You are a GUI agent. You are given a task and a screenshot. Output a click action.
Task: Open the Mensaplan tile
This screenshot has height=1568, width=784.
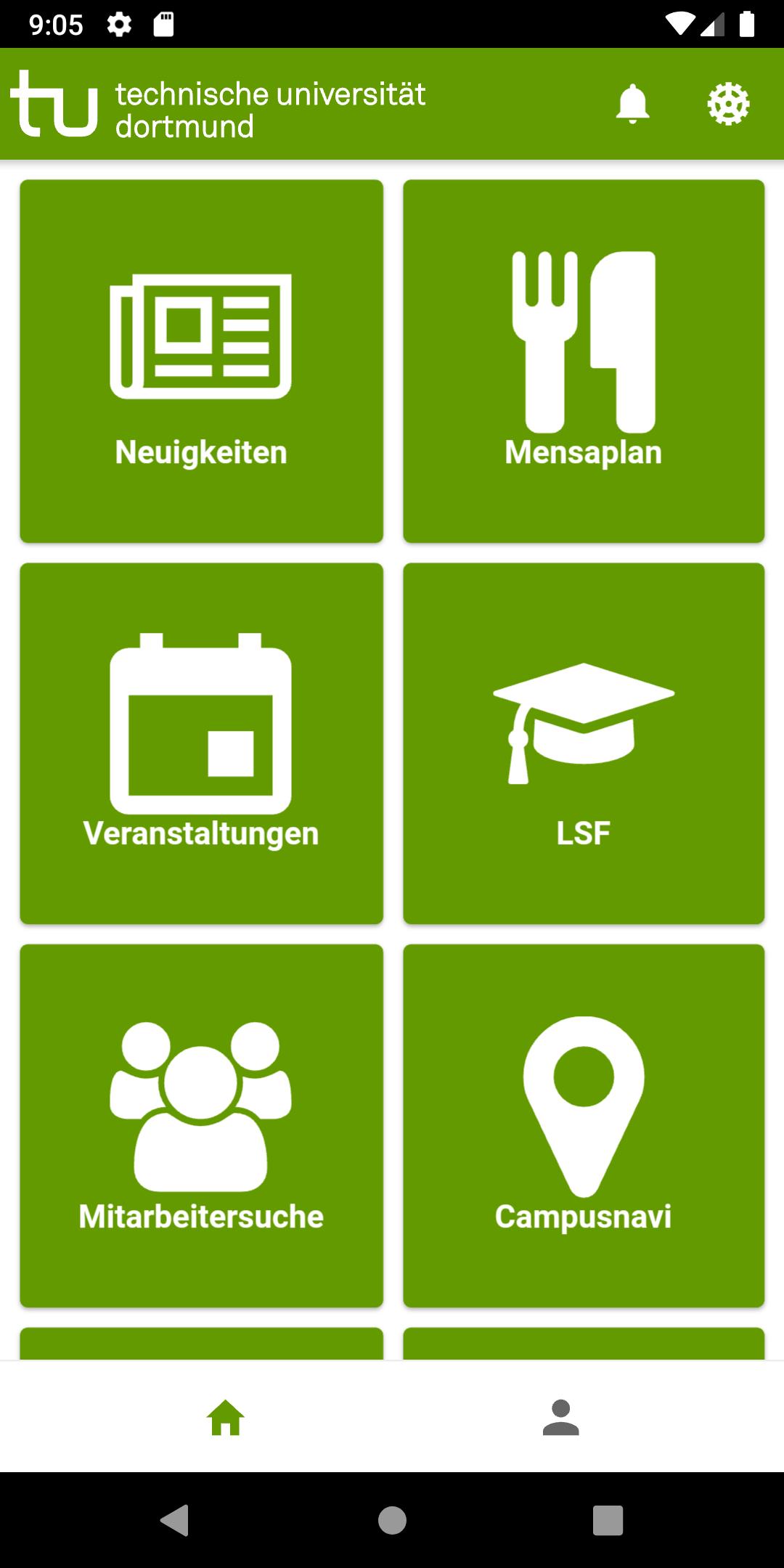click(x=584, y=361)
